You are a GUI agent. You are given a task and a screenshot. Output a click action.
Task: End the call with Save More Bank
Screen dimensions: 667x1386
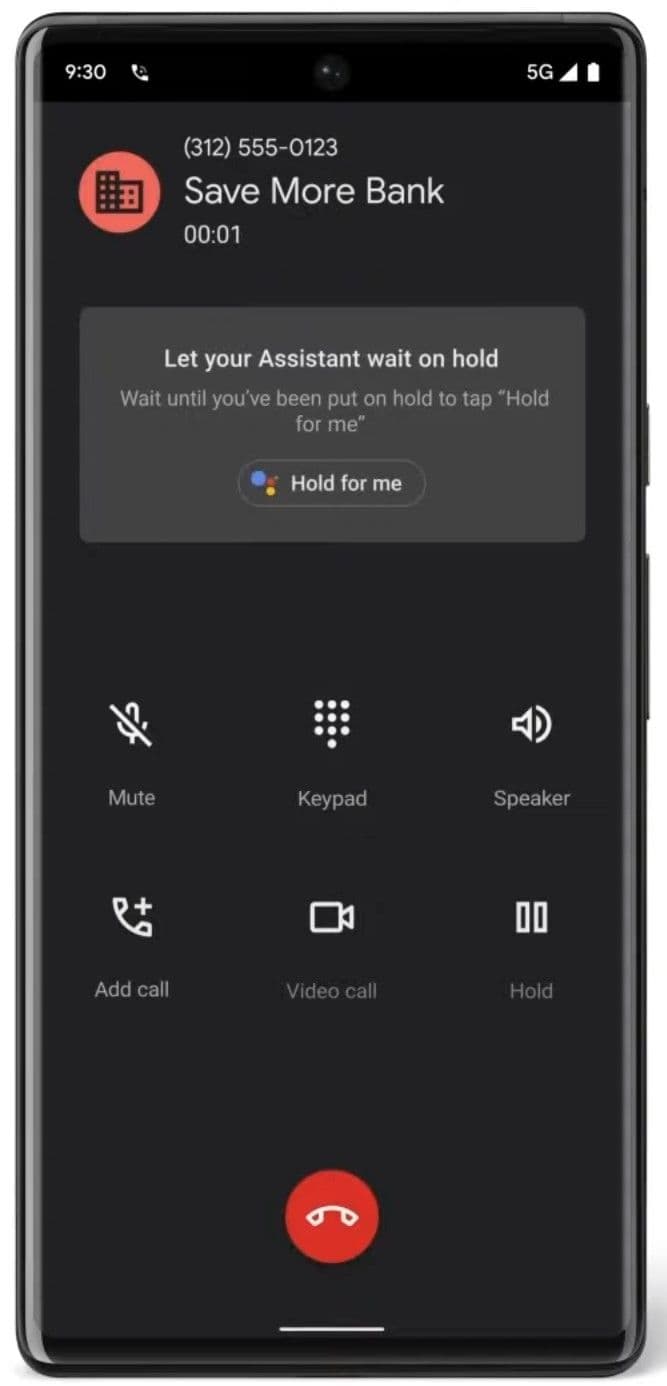click(x=332, y=1216)
